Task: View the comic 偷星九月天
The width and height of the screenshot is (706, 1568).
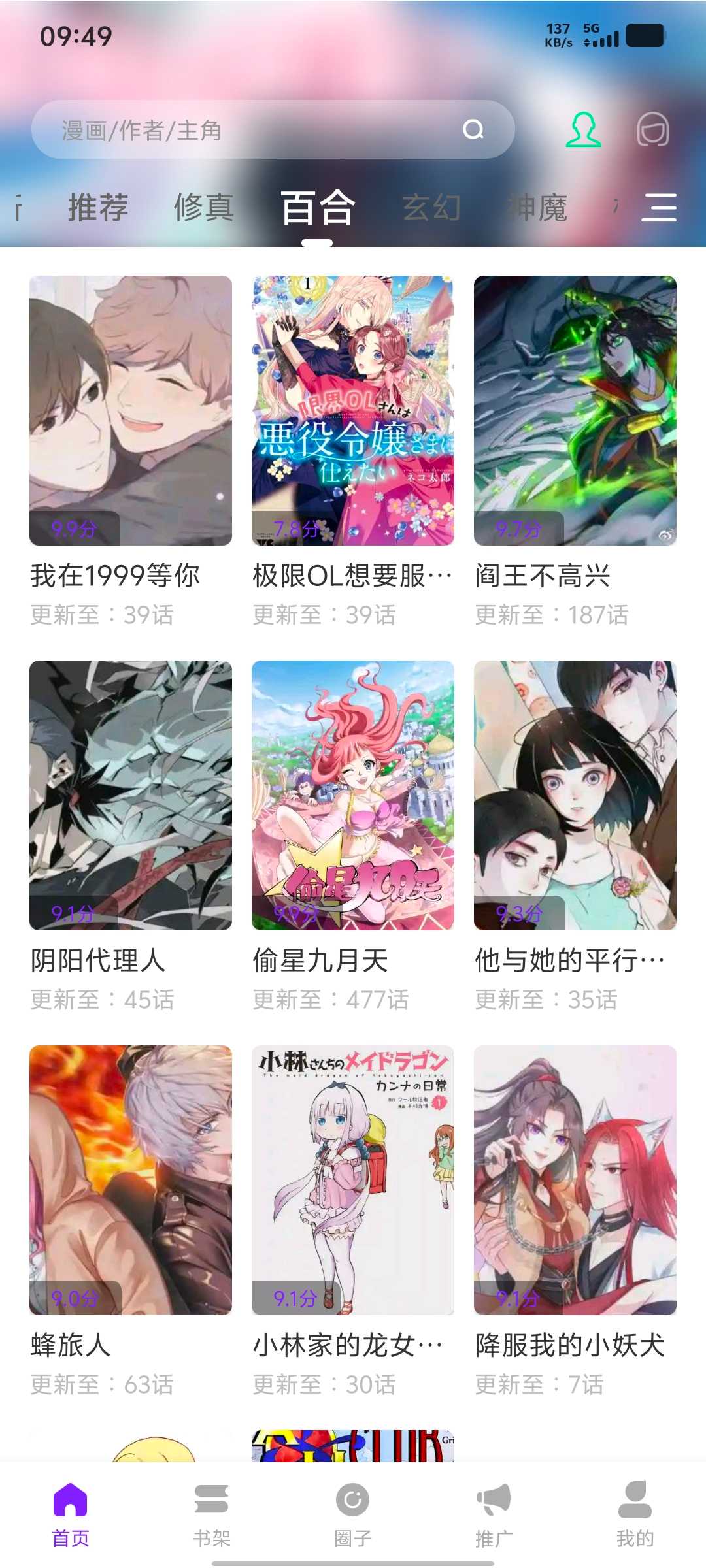Action: coord(353,795)
